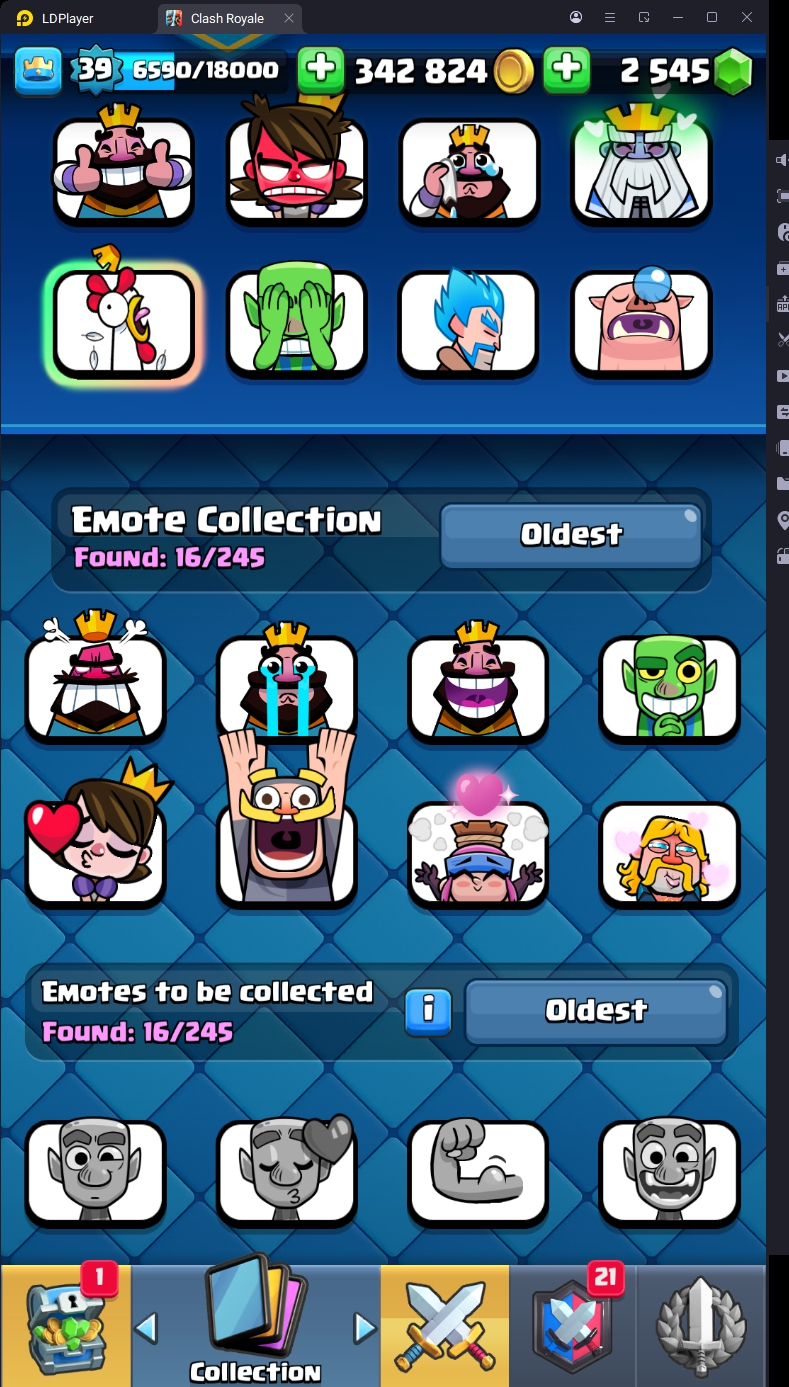Open the player level crown icon
This screenshot has width=789, height=1387.
pos(38,70)
